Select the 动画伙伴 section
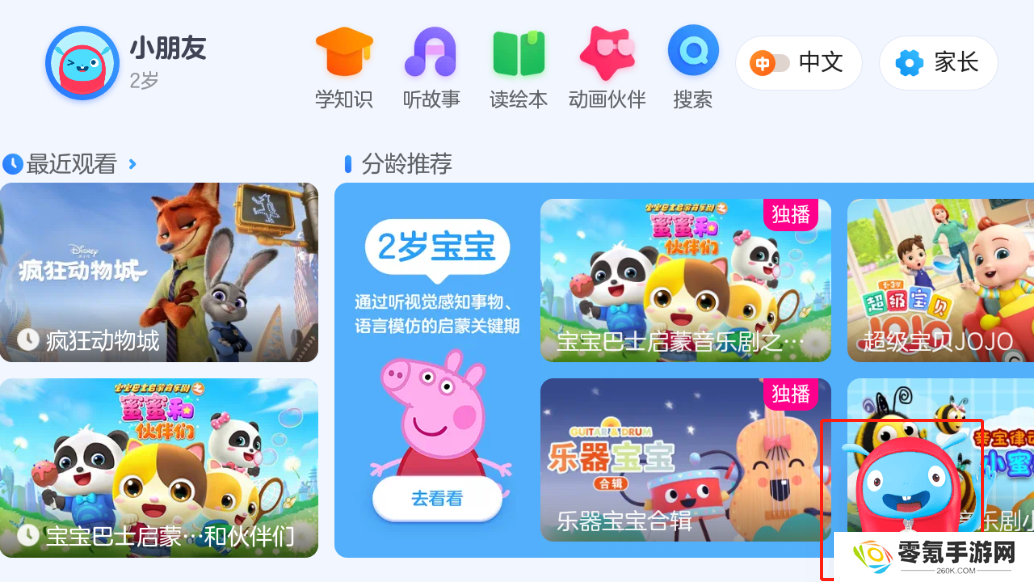The image size is (1034, 582). click(x=606, y=67)
